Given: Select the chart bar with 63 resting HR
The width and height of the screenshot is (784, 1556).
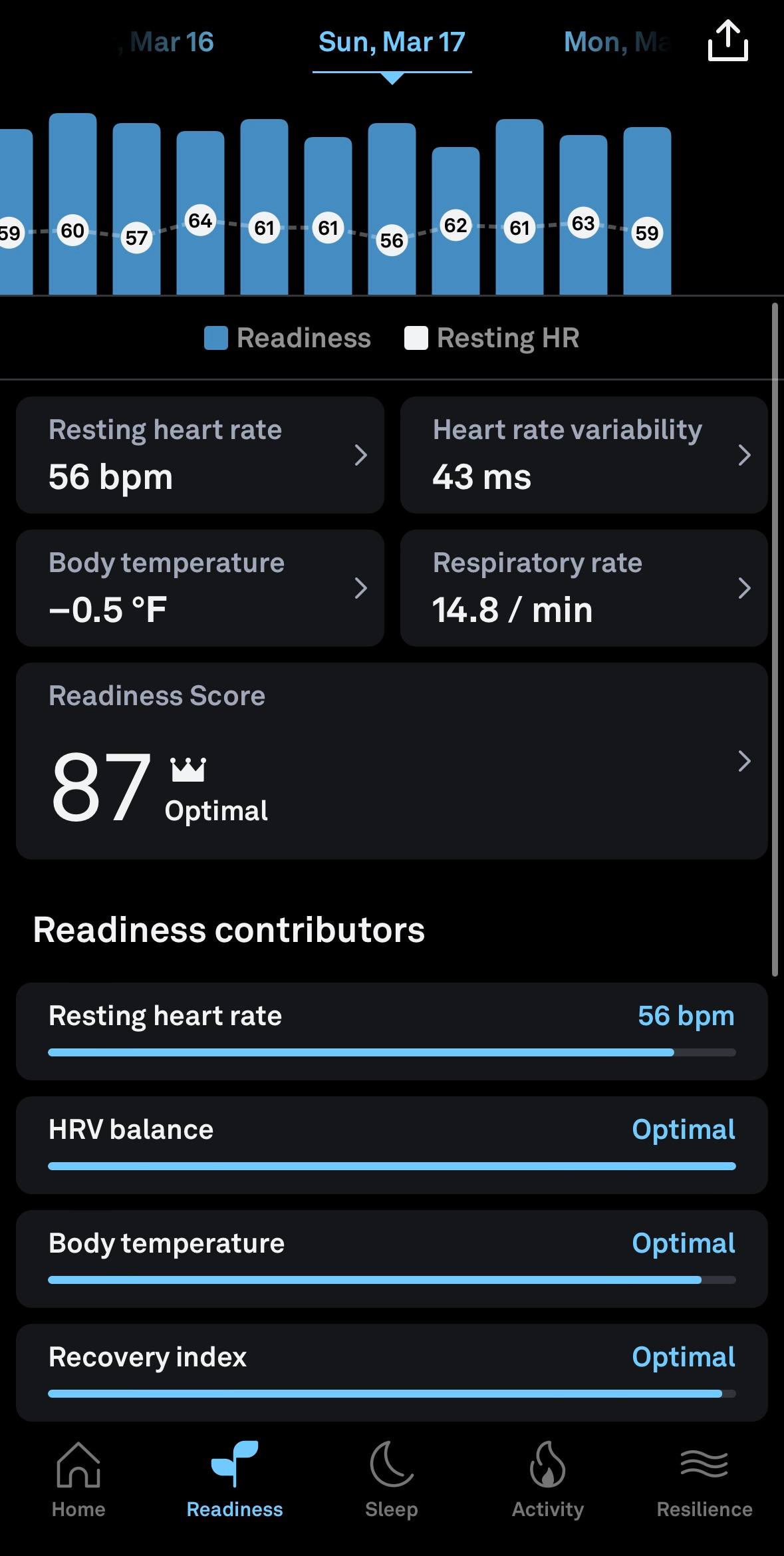Looking at the screenshot, I should [583, 214].
